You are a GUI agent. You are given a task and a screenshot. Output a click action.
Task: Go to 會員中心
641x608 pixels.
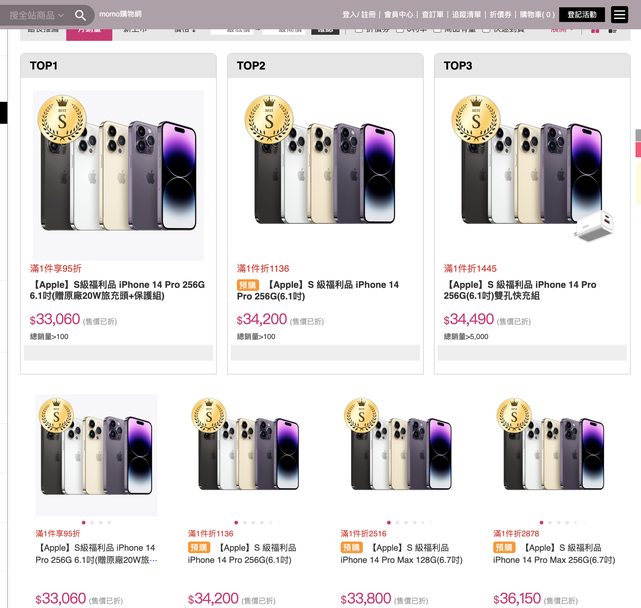[399, 15]
